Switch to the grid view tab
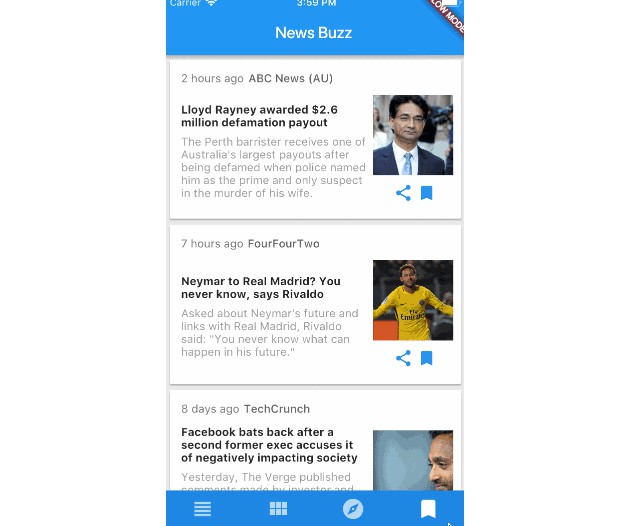The height and width of the screenshot is (526, 636). [x=278, y=509]
